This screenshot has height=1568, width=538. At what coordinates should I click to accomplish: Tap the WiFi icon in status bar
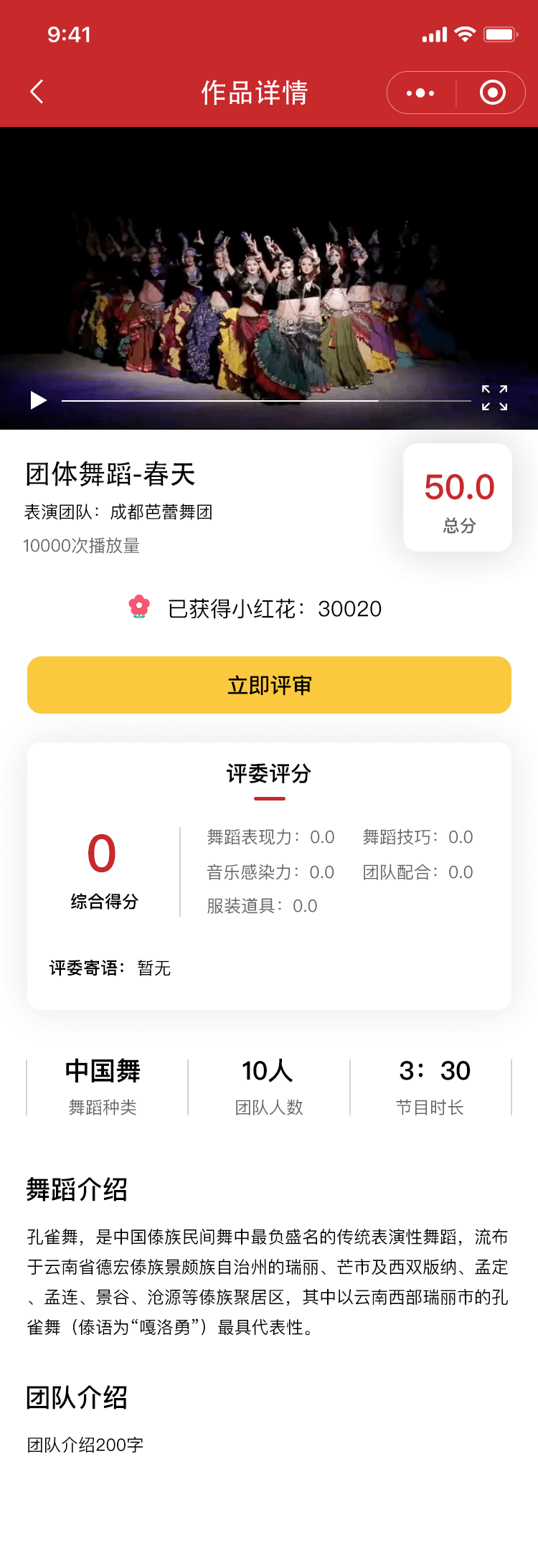coord(463,33)
